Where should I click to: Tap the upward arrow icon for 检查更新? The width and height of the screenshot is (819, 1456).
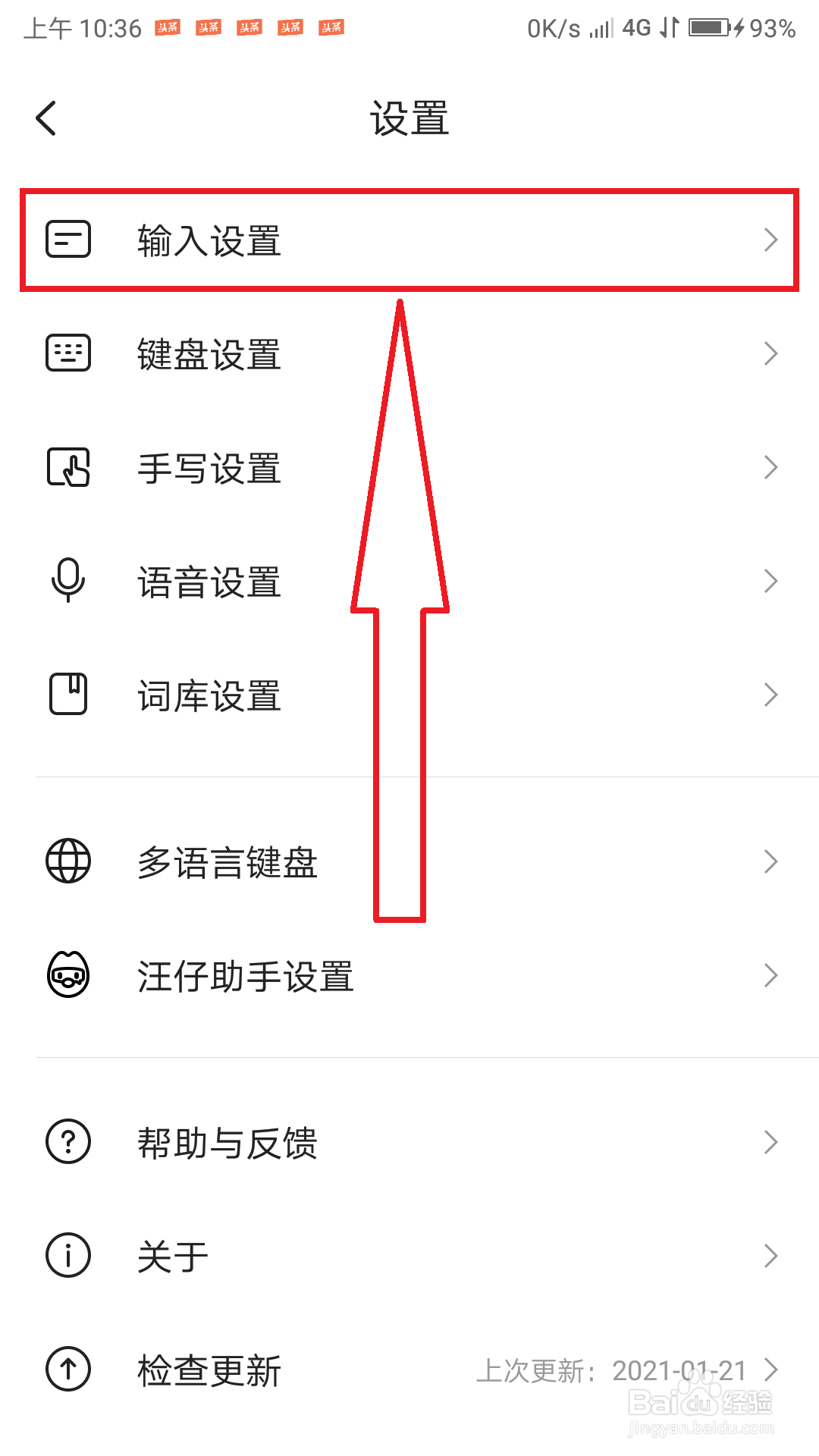pyautogui.click(x=67, y=1370)
